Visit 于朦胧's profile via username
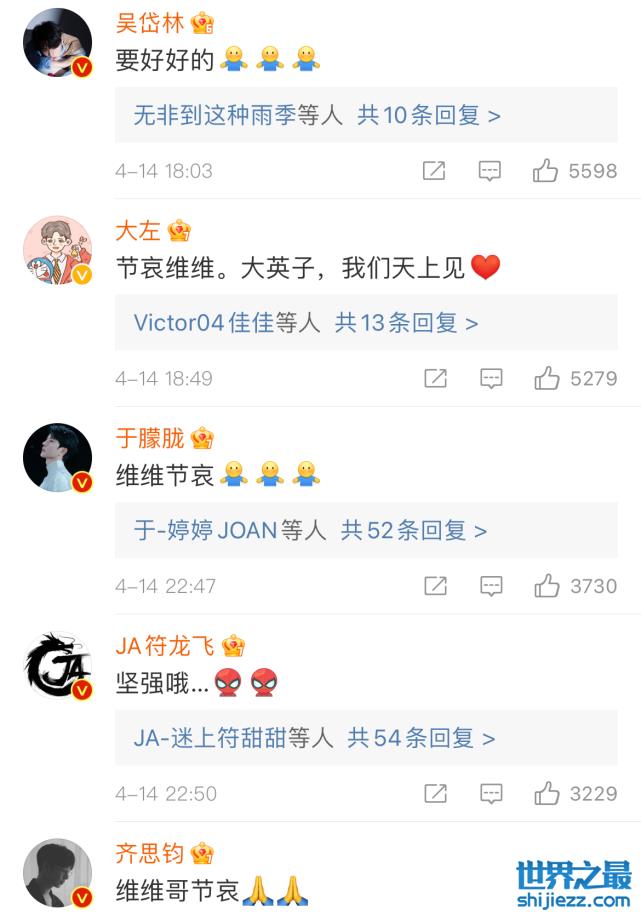641x915 pixels. pos(150,438)
